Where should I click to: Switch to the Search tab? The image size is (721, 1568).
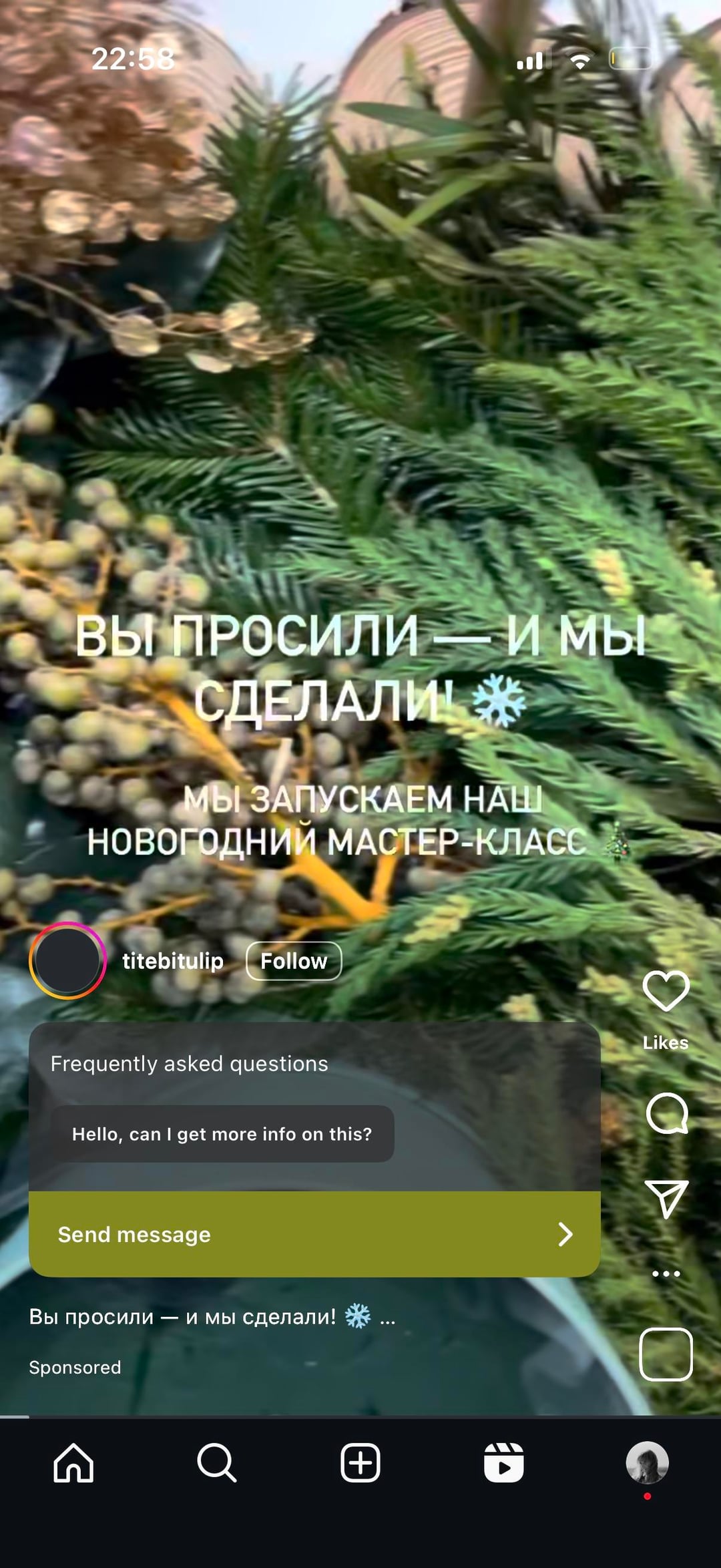217,1462
